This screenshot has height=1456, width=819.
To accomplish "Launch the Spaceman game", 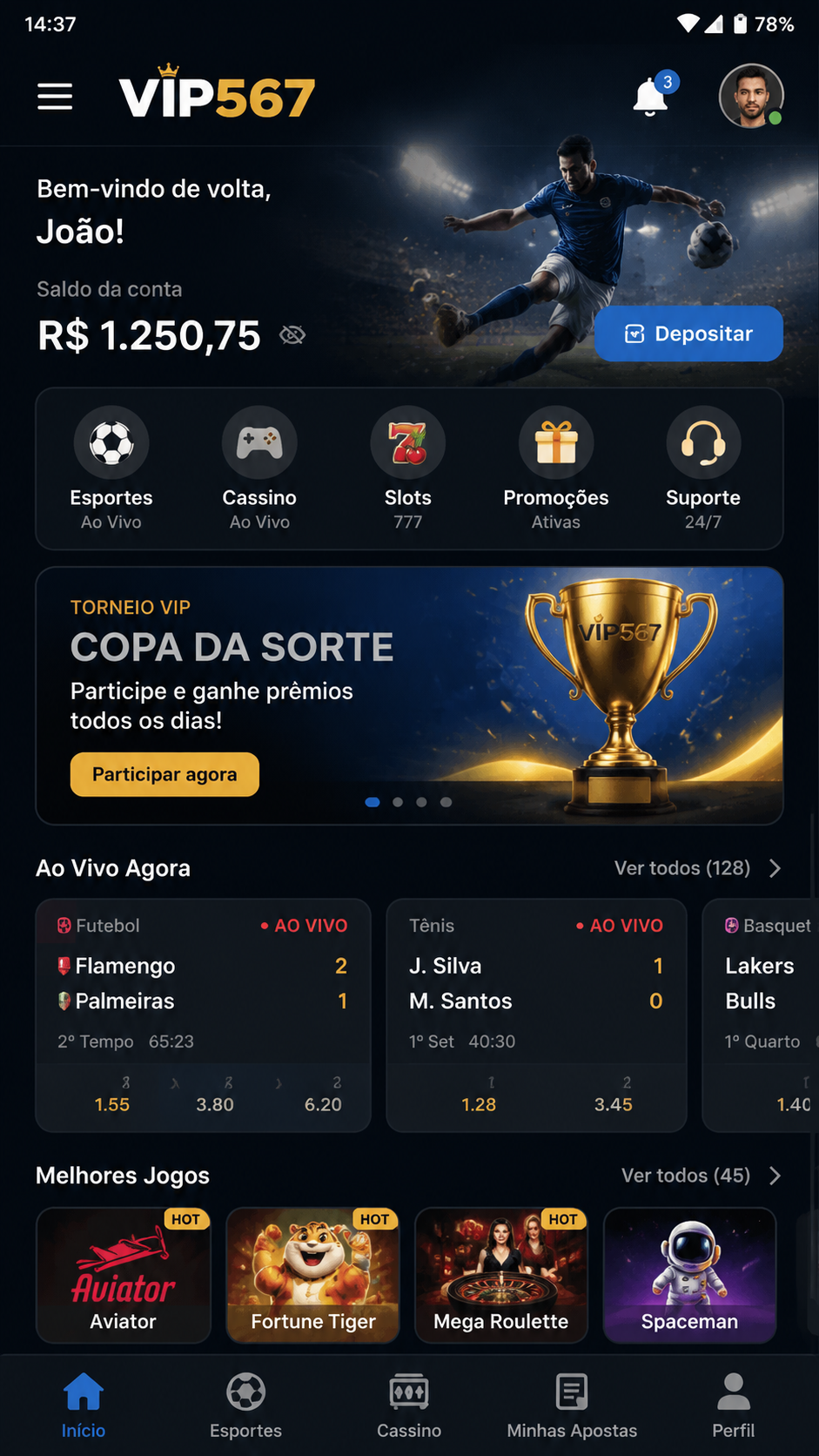I will [x=689, y=1275].
